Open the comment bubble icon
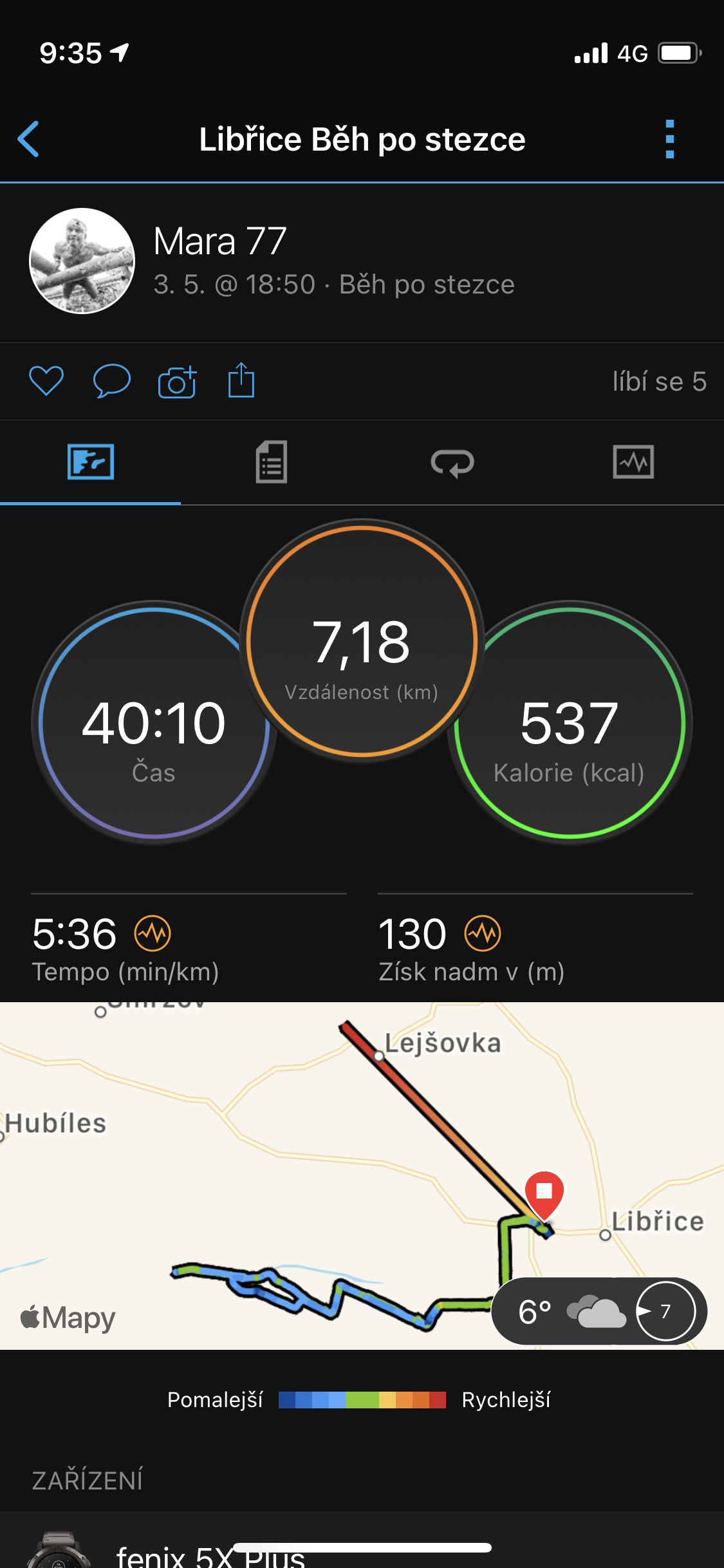 click(112, 381)
